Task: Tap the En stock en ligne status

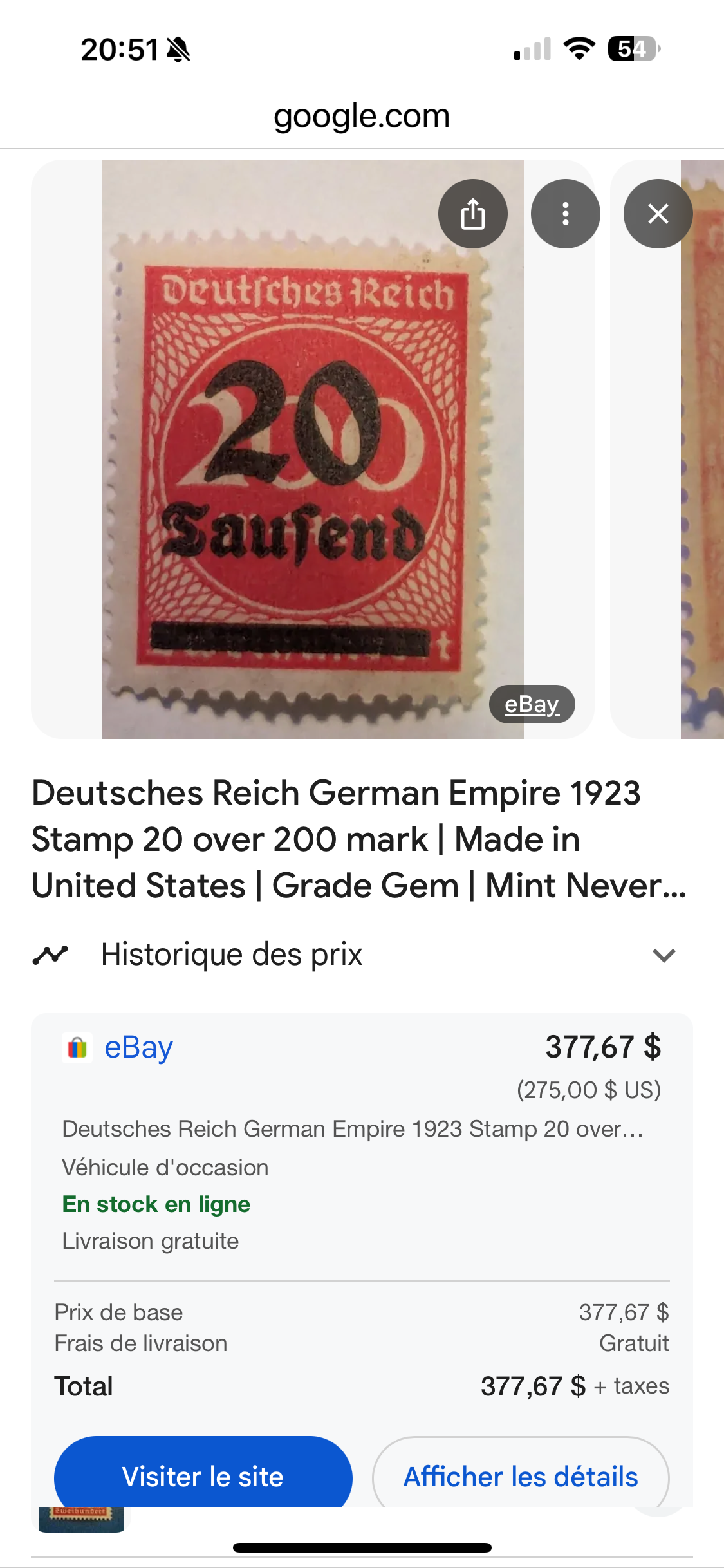Action: 157,1204
